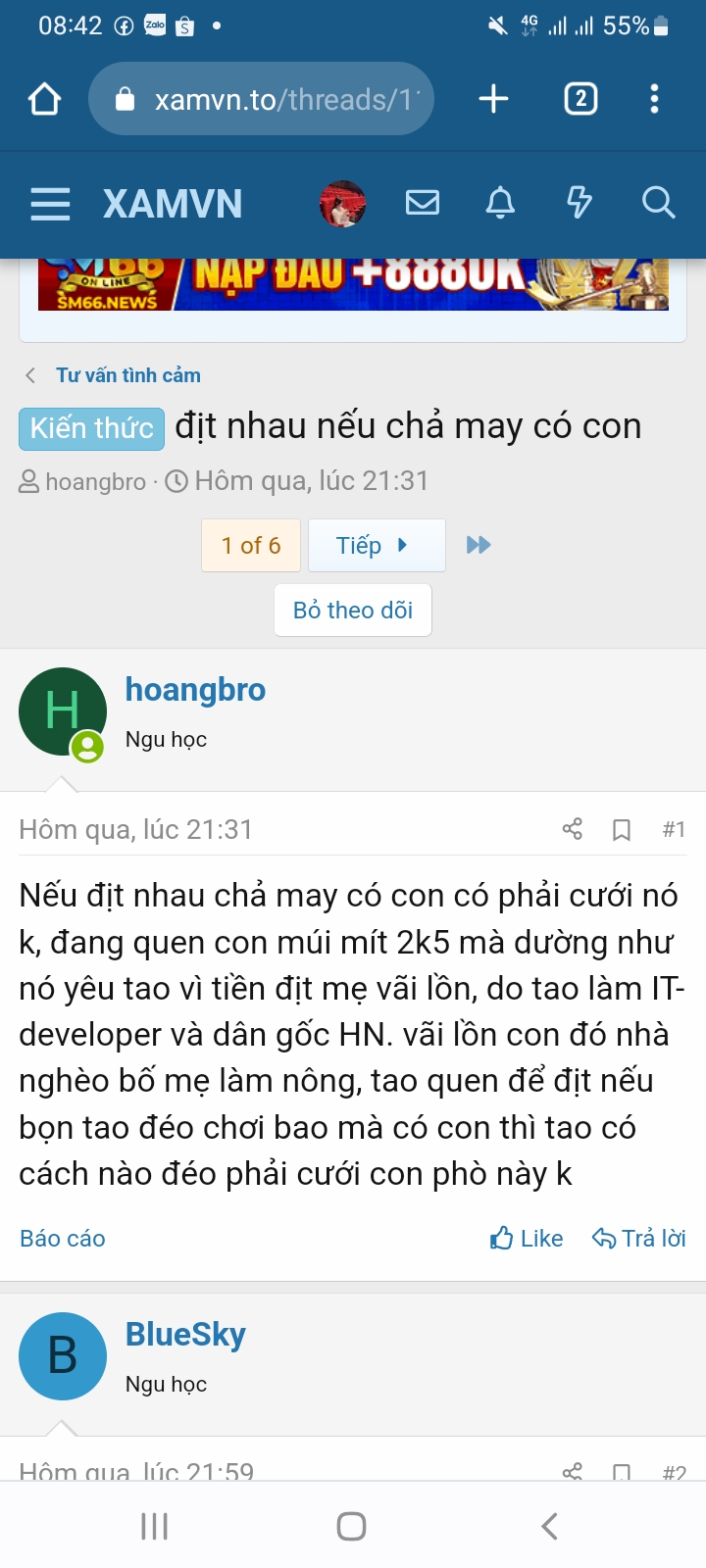706x1568 pixels.
Task: Open the browser overflow menu
Action: (654, 99)
